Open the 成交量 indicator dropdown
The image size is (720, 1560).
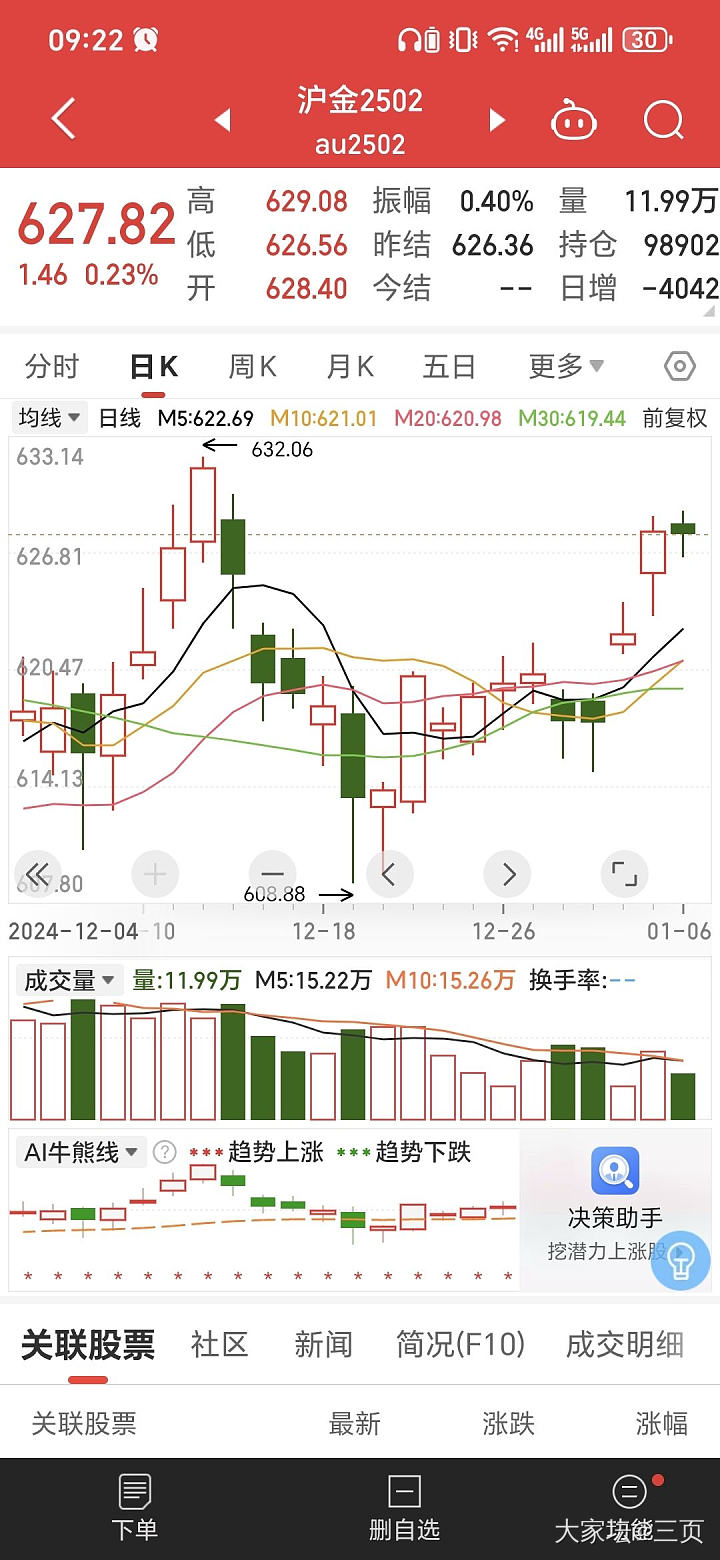[x=69, y=980]
